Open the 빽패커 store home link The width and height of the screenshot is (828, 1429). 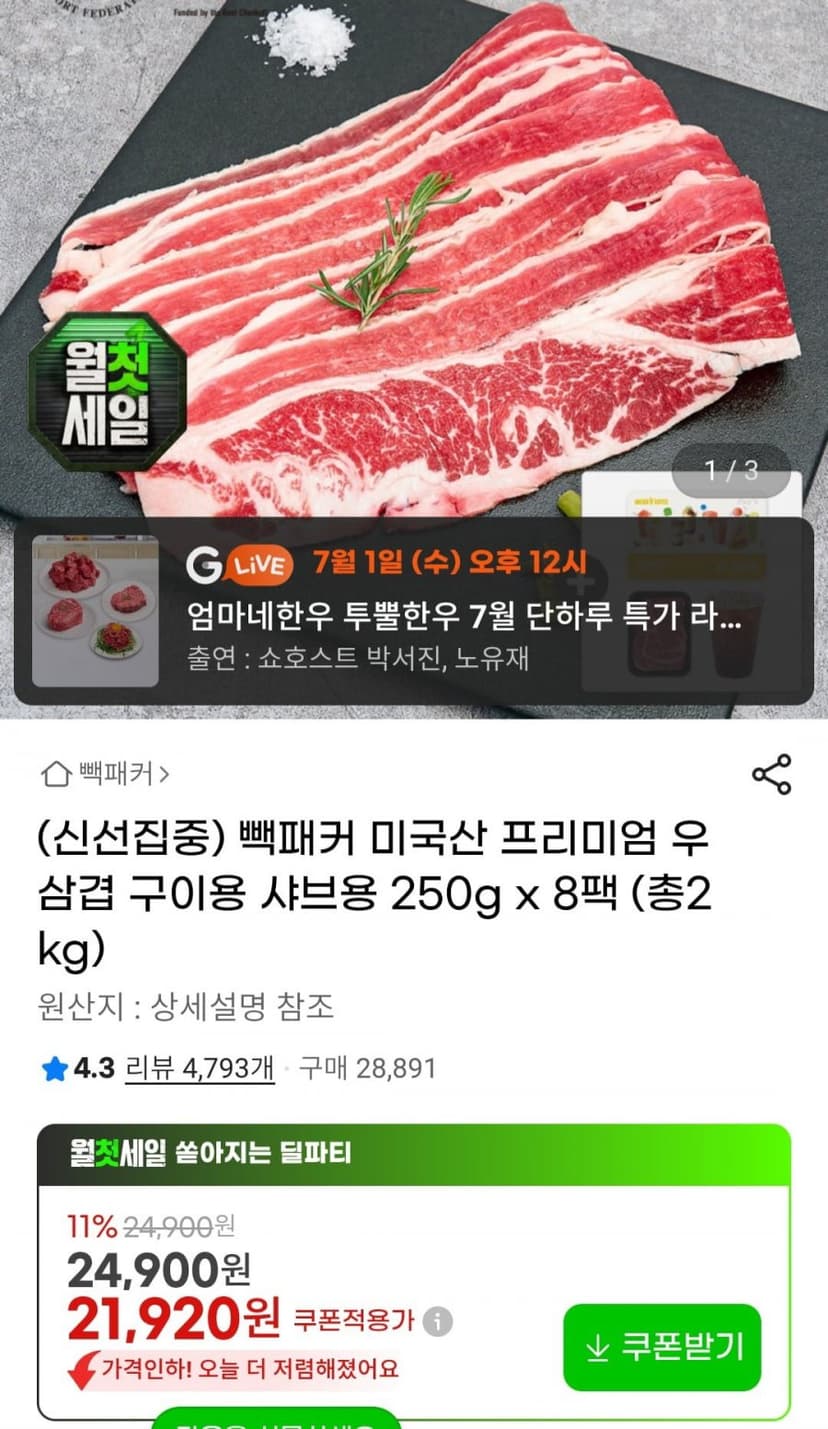coord(104,773)
